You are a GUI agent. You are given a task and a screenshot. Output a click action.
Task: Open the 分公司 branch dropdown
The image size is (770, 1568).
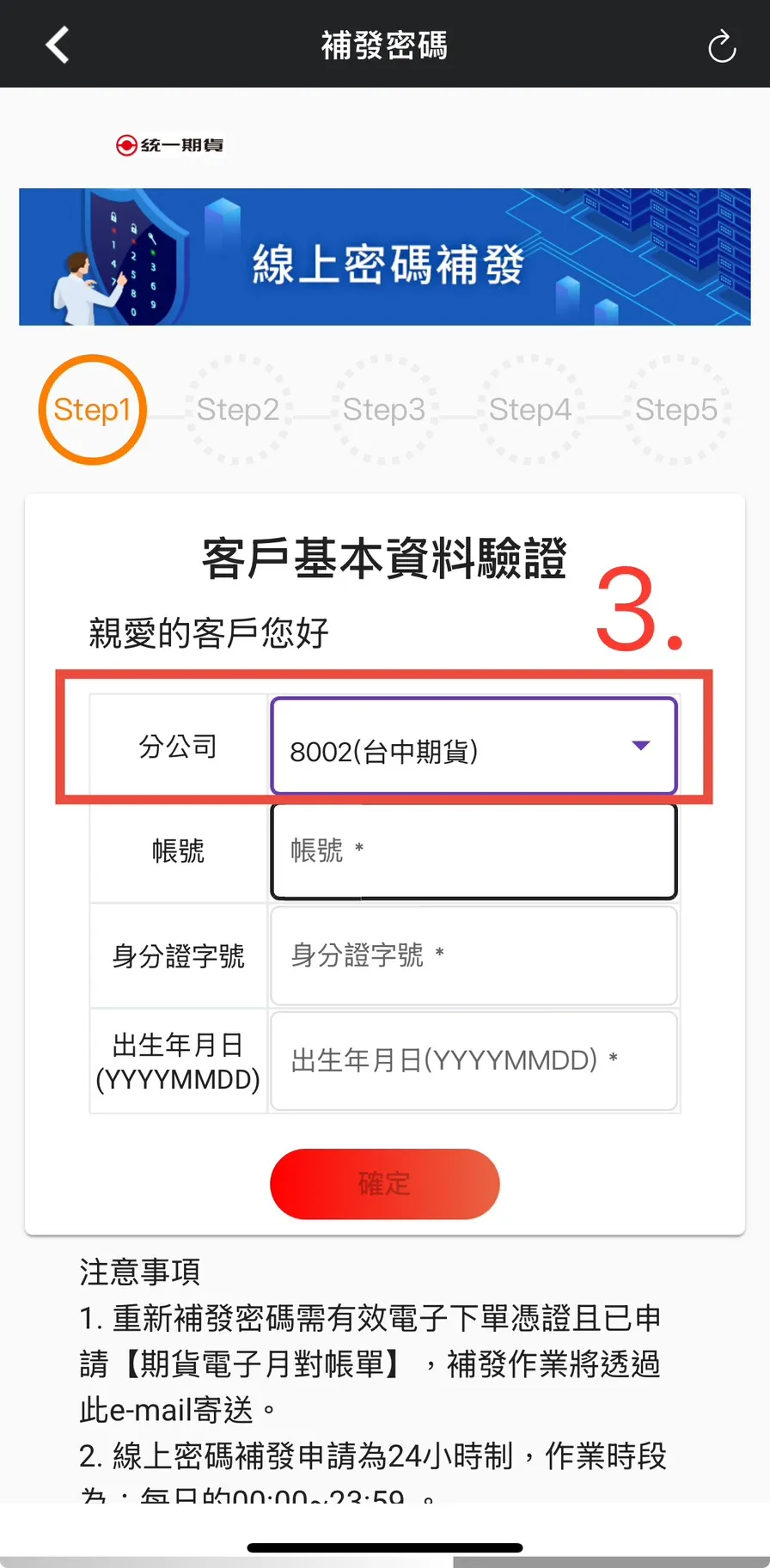pos(474,747)
